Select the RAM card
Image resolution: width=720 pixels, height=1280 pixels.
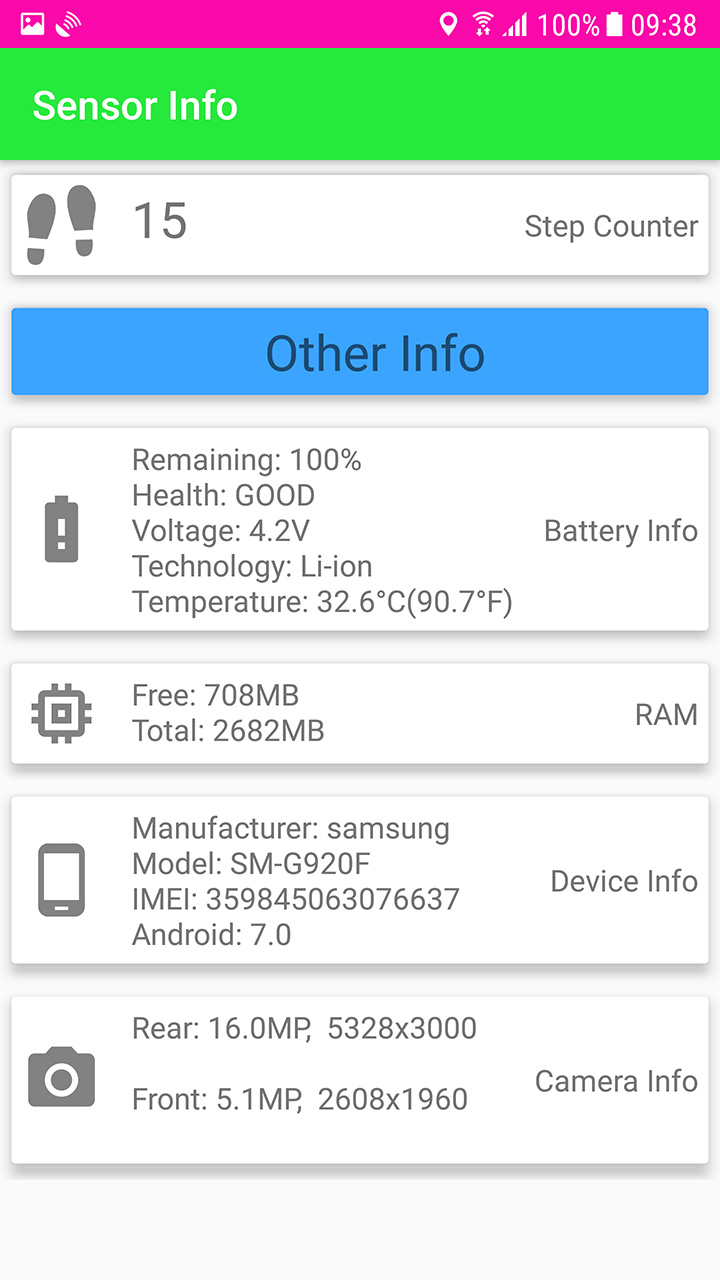coord(360,714)
